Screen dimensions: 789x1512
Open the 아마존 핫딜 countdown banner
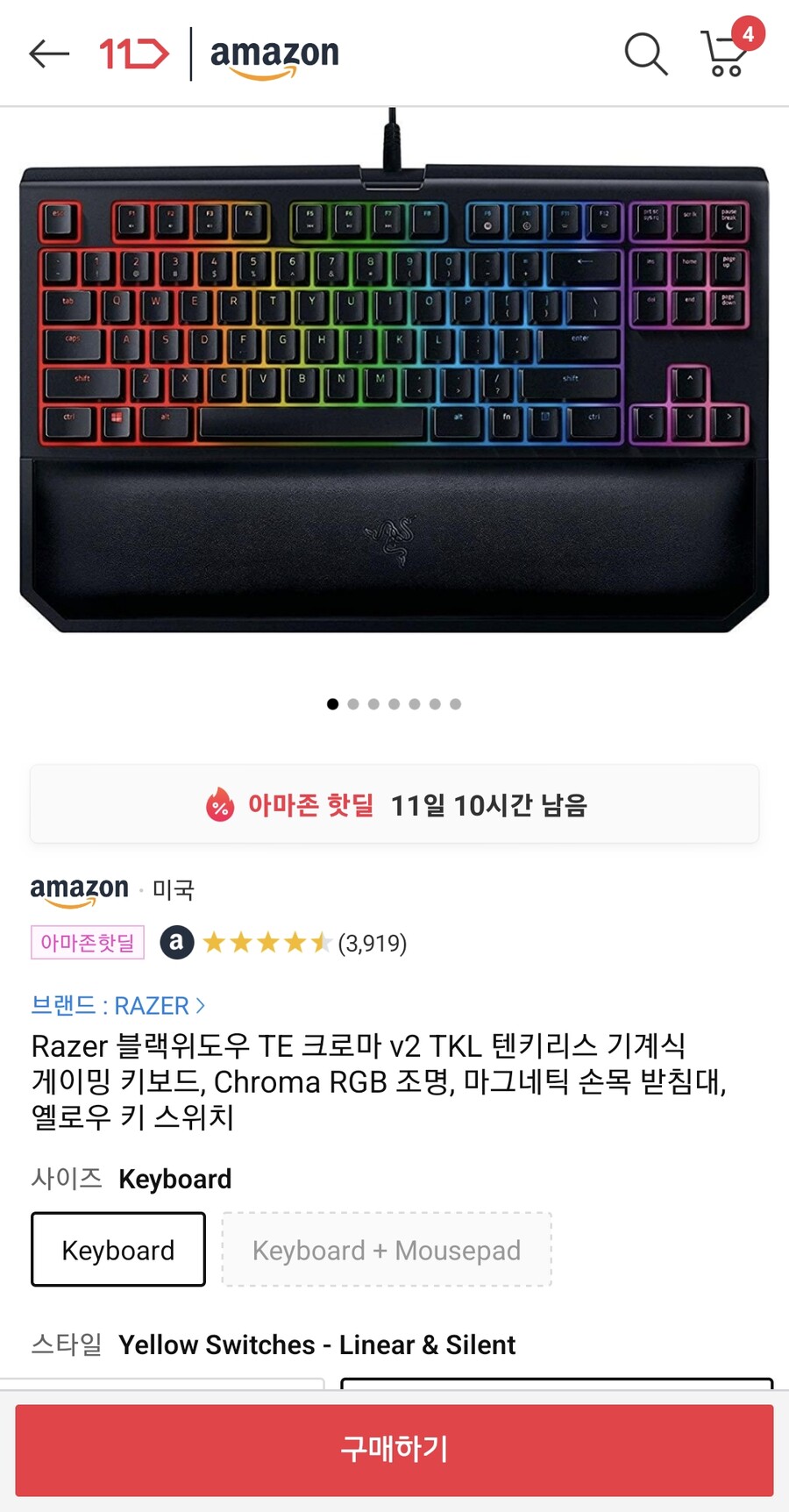click(394, 803)
